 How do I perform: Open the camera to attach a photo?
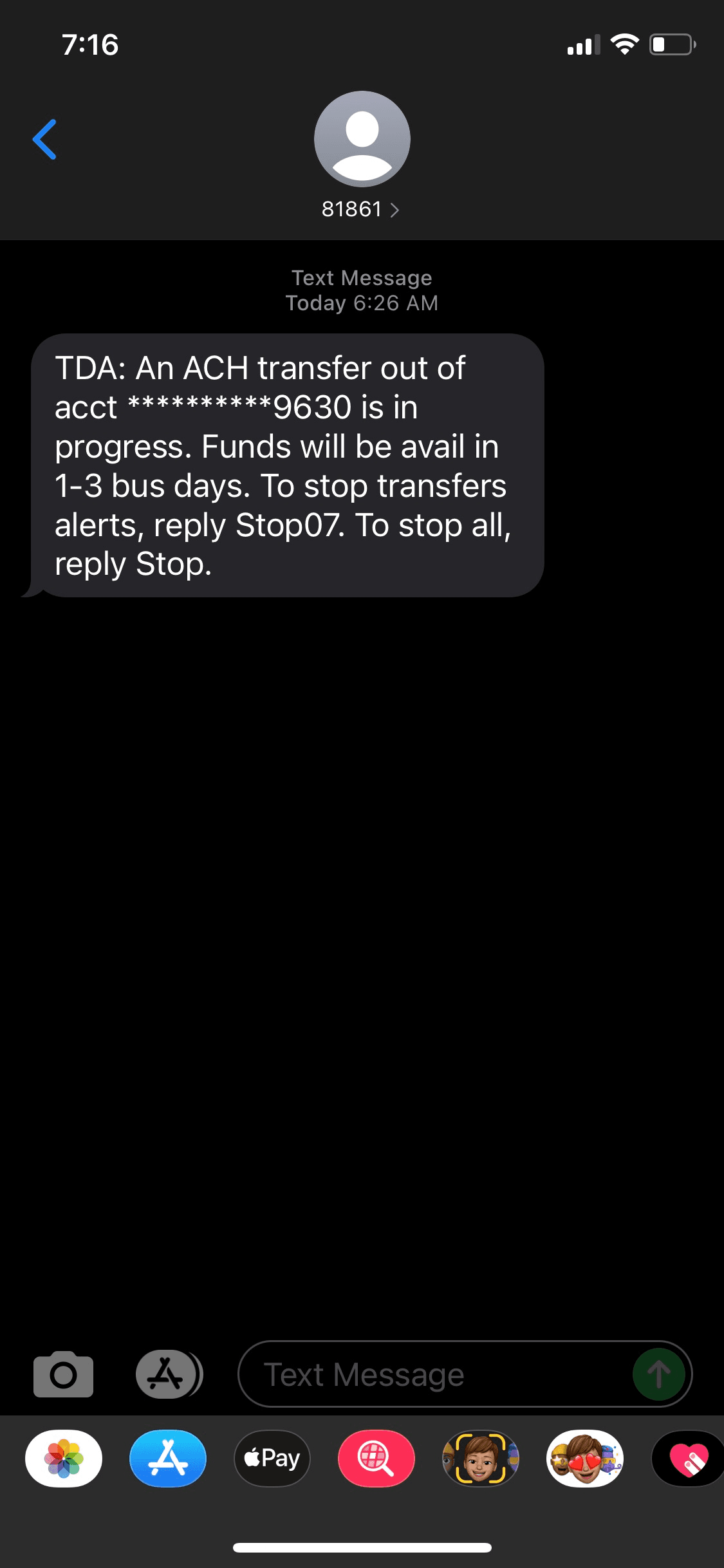(63, 1374)
